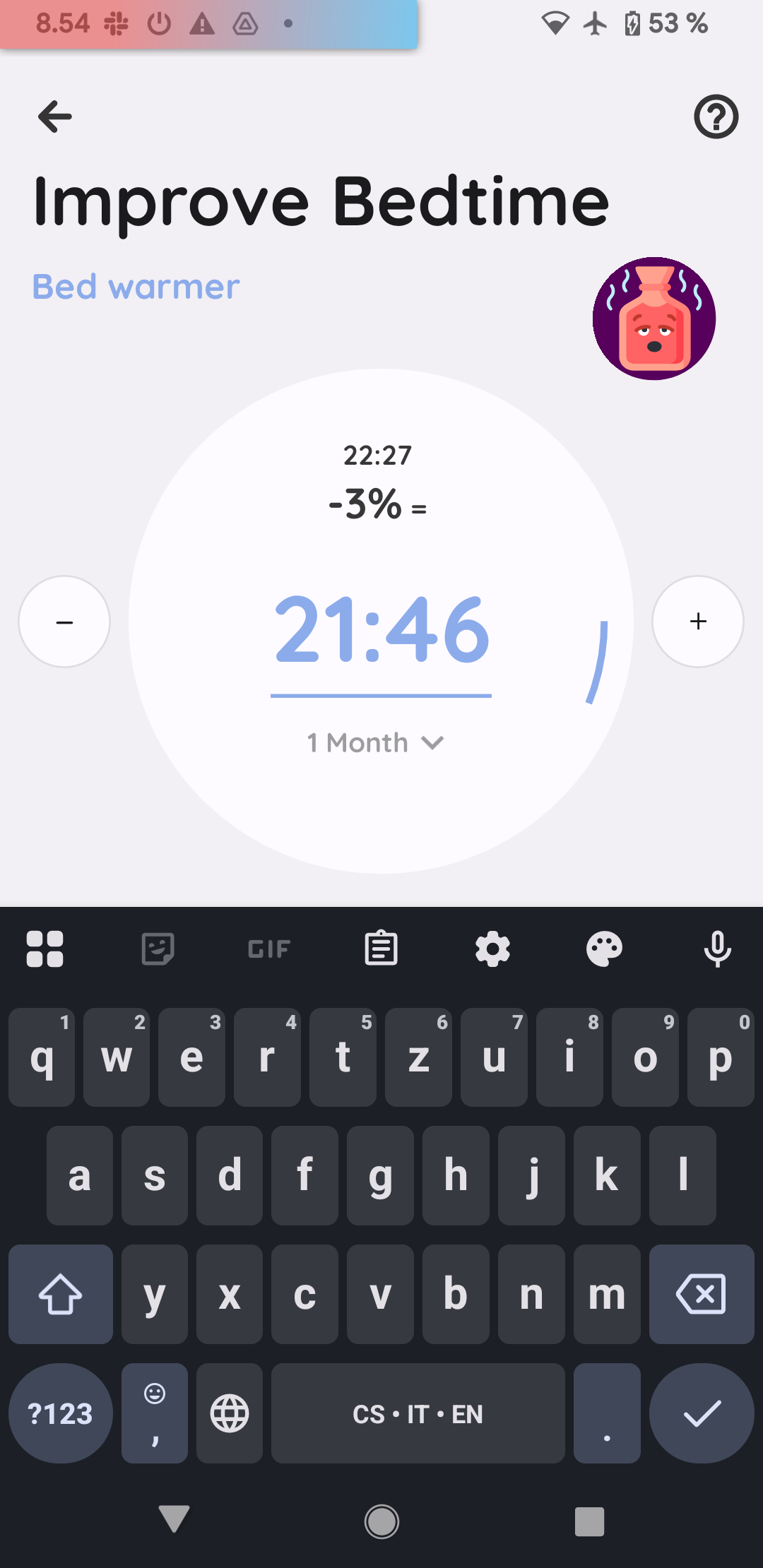The image size is (763, 1568).
Task: Open the keyboard clipboard
Action: pos(381,949)
